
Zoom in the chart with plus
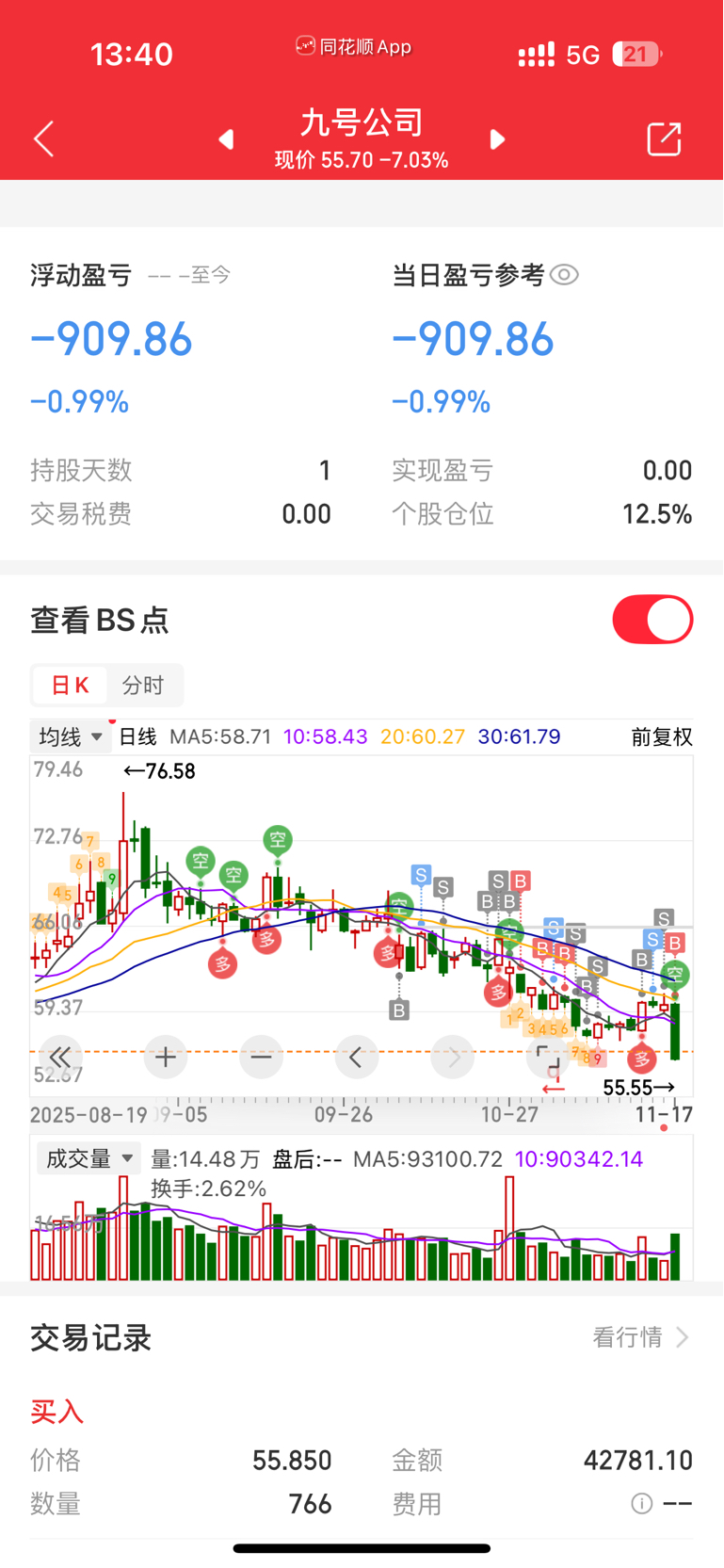tap(166, 1057)
